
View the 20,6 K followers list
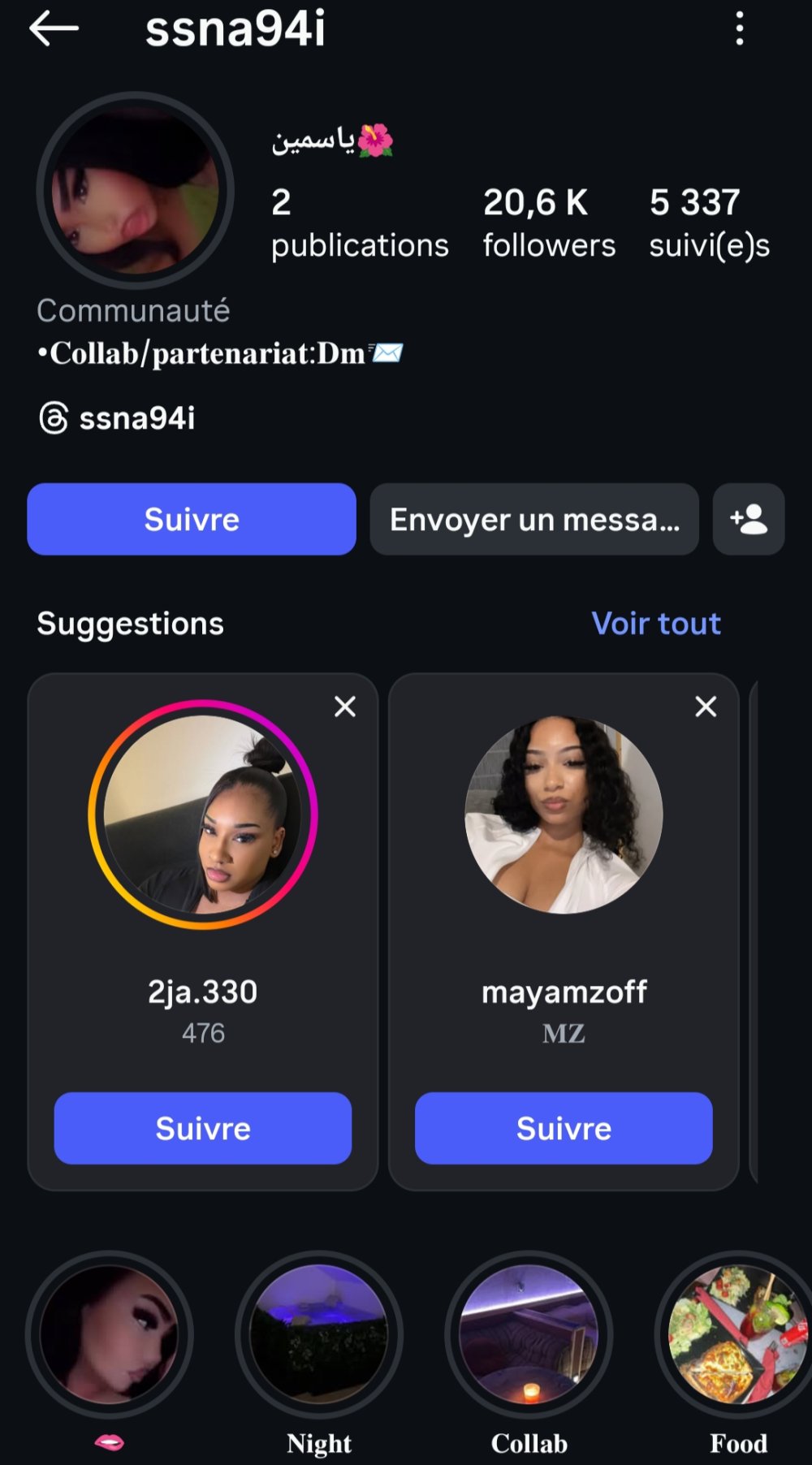(x=549, y=223)
